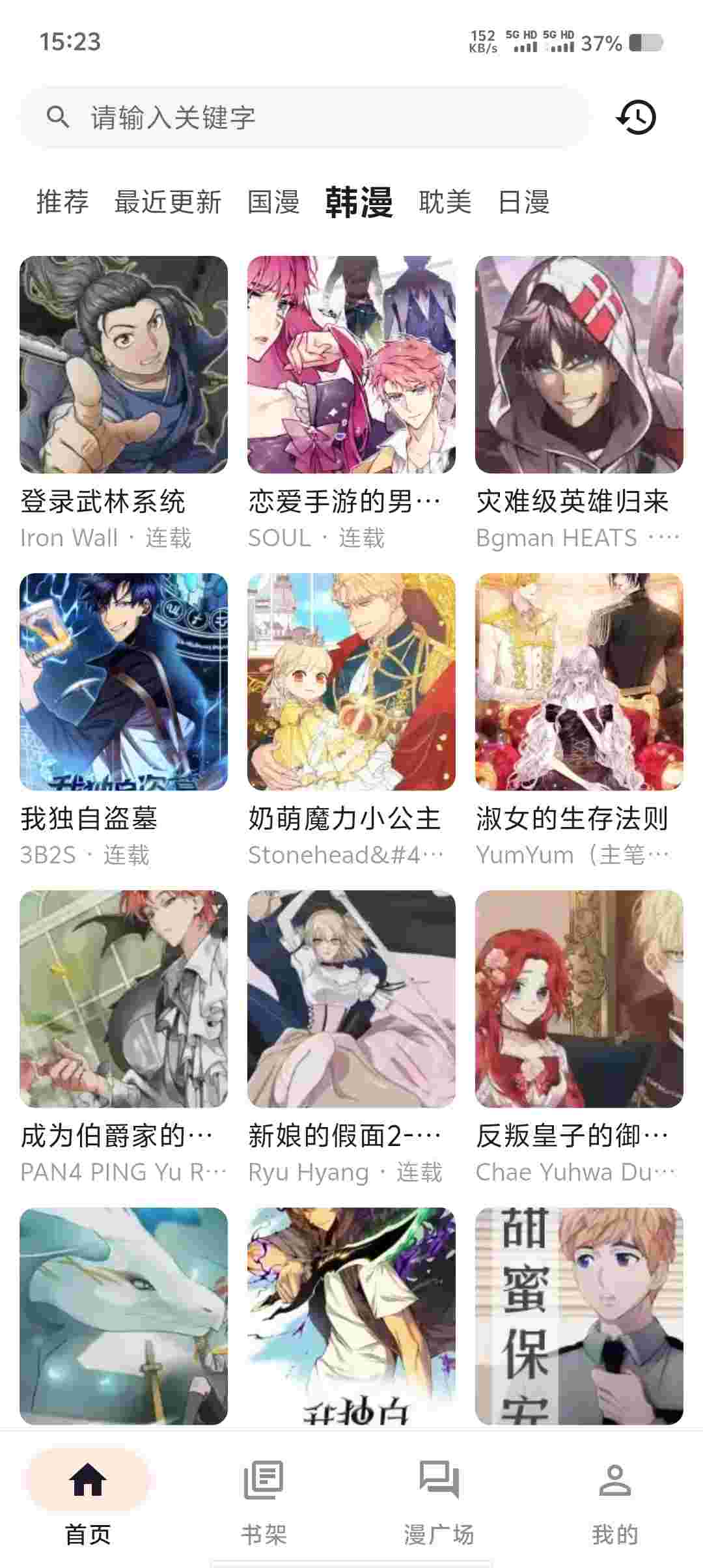Screen dimensions: 703x1568
Task: Select the 国漫 category tab
Action: (x=273, y=202)
